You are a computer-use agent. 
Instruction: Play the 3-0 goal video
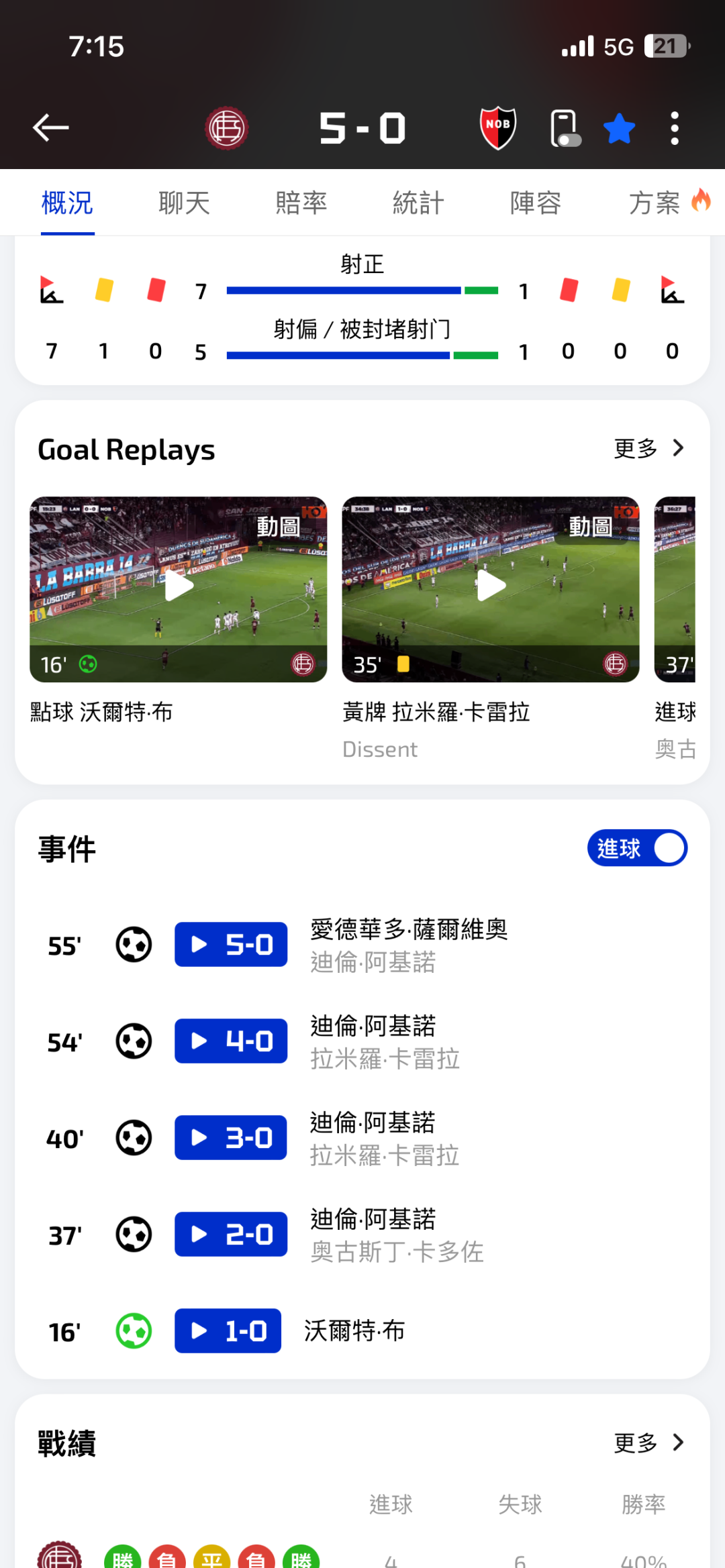tap(231, 1138)
